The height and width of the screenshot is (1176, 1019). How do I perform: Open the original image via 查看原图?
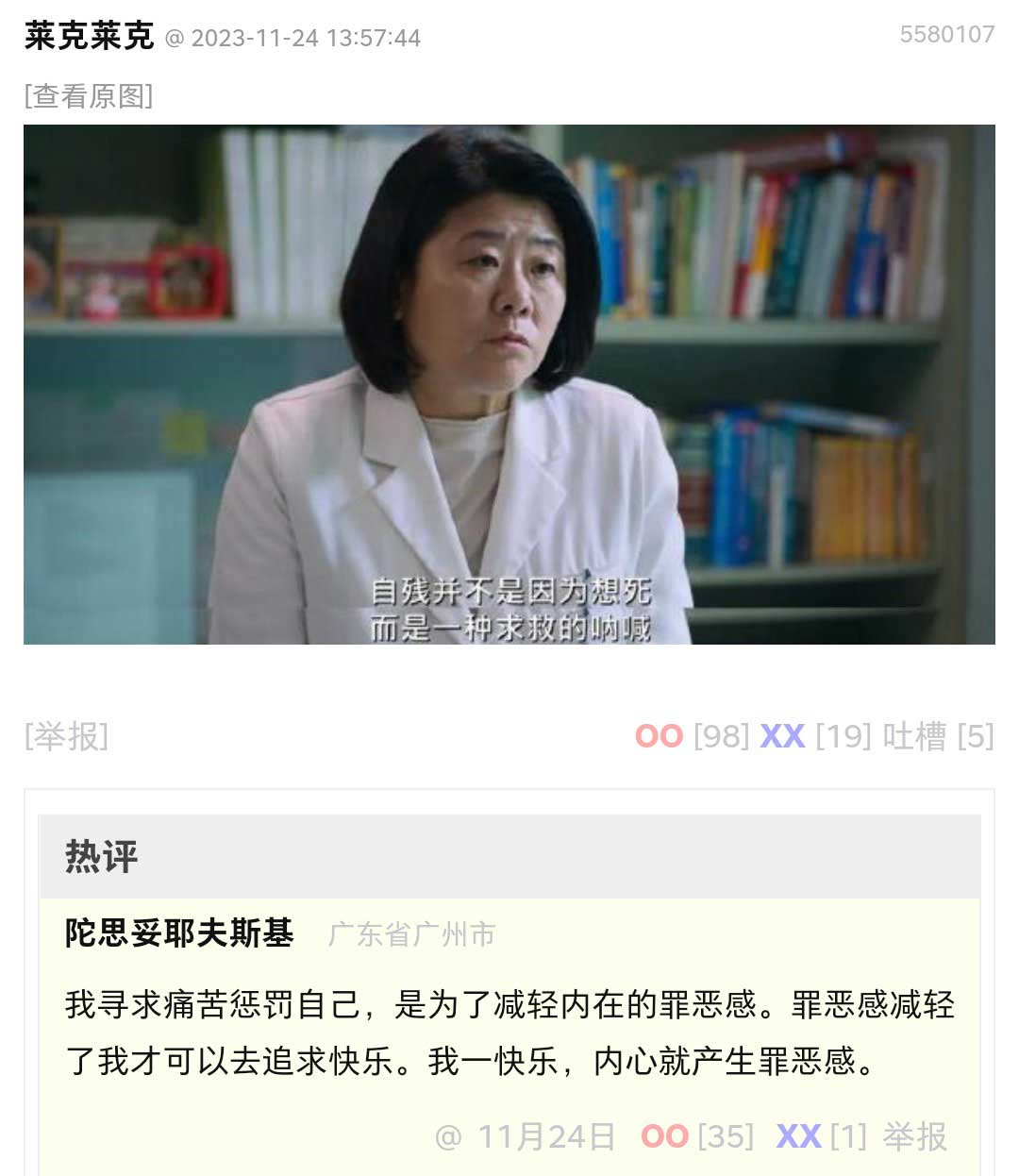[89, 95]
